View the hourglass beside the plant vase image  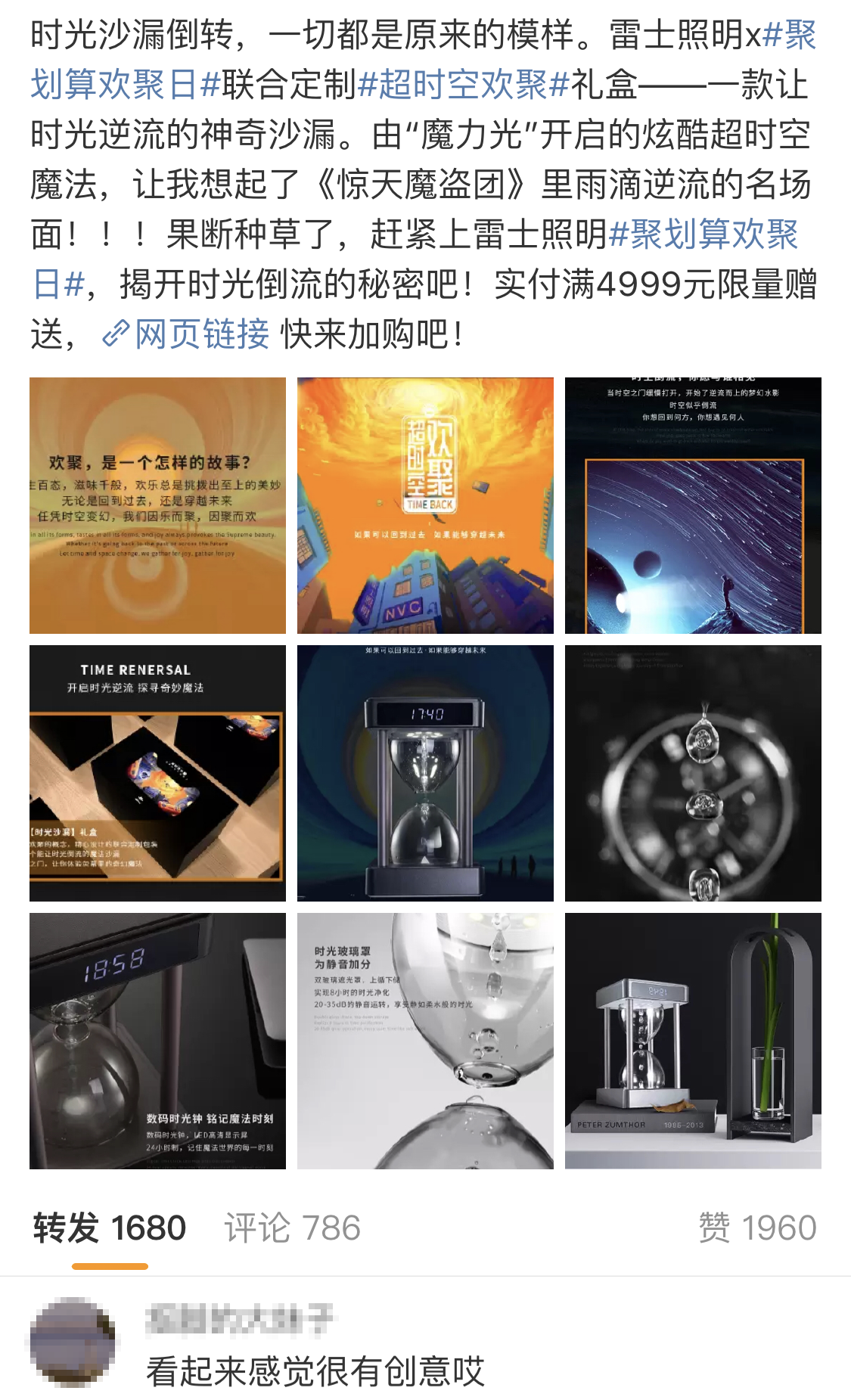click(x=693, y=1041)
